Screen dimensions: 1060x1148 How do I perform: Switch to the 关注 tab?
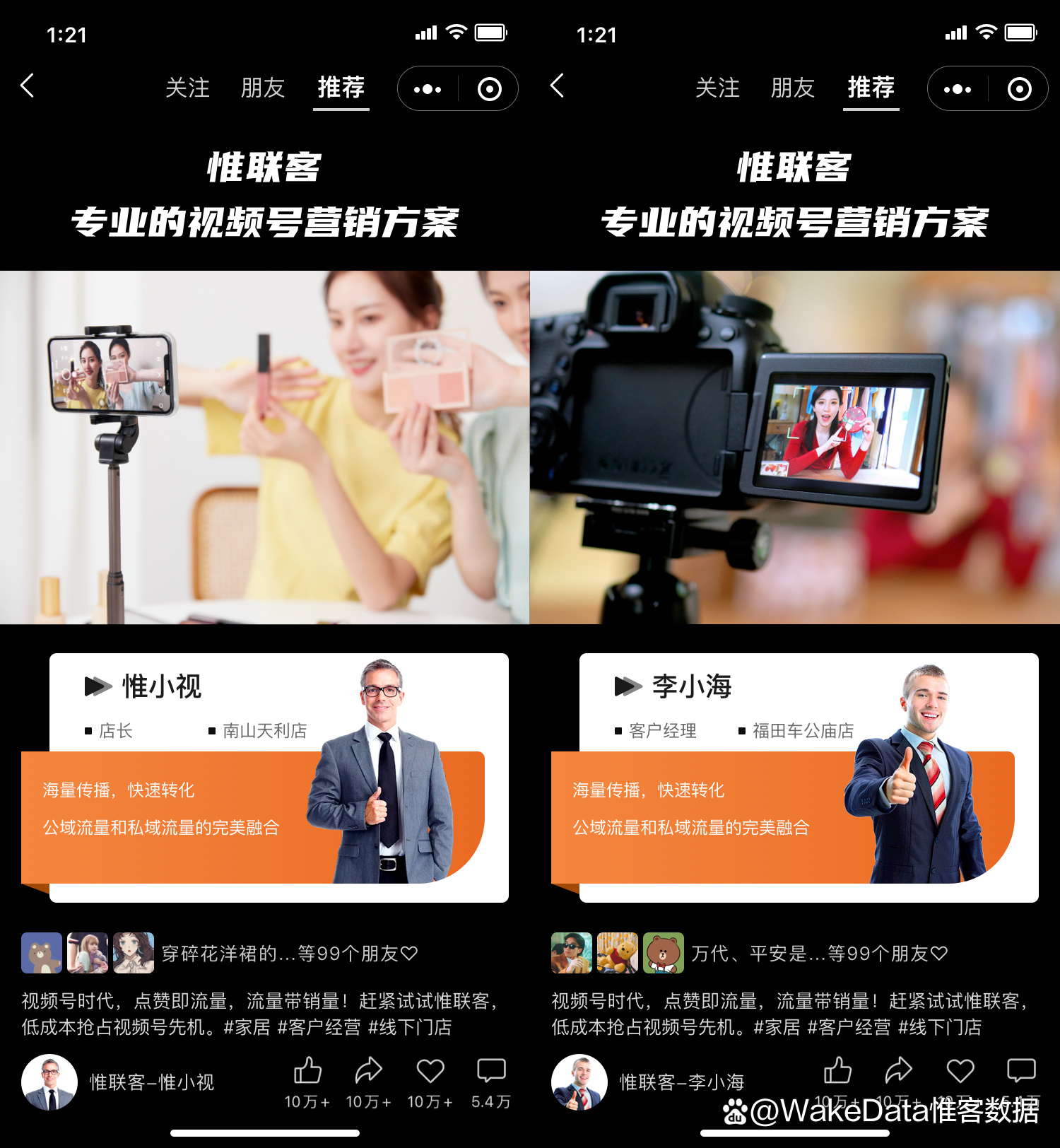pyautogui.click(x=187, y=88)
